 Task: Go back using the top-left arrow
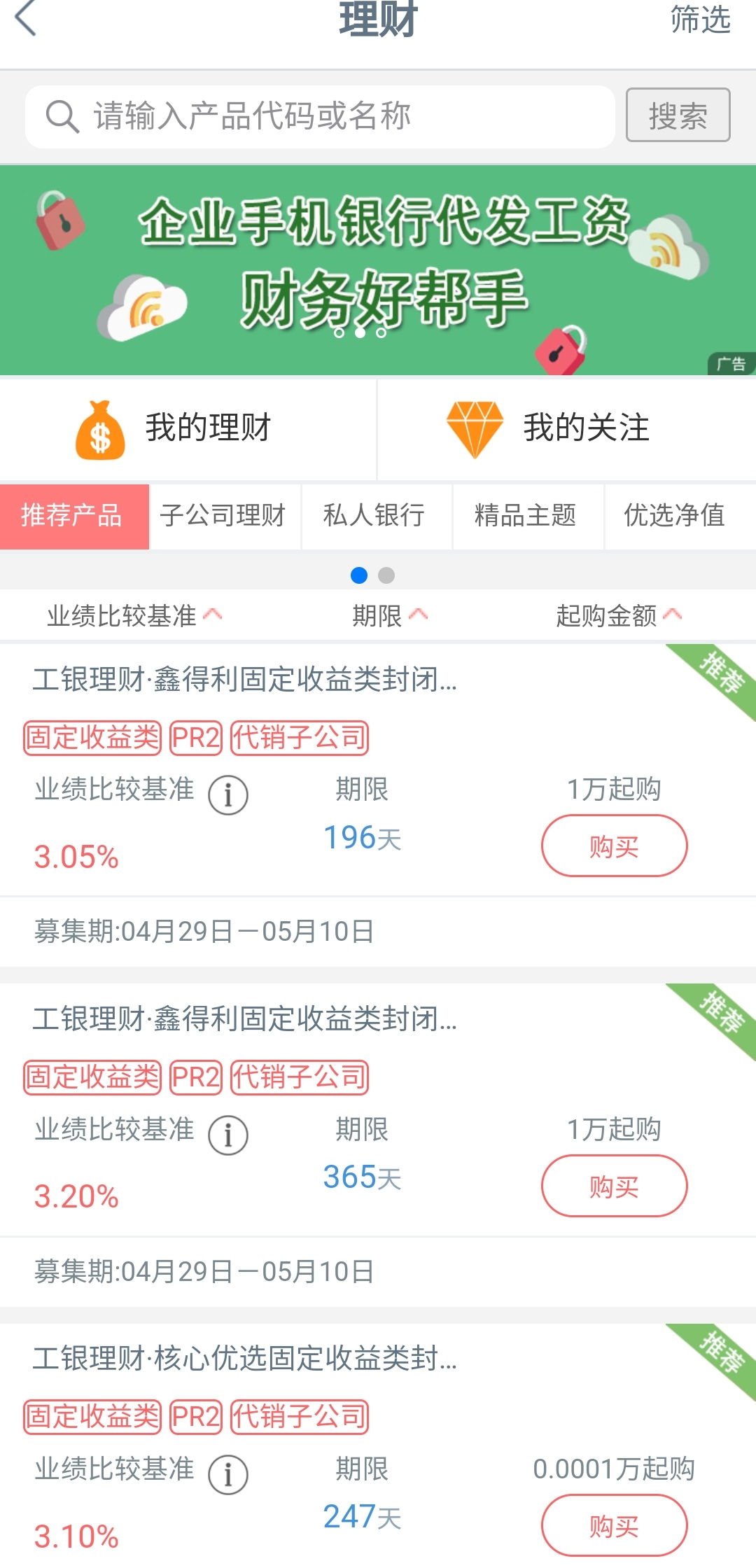26,20
